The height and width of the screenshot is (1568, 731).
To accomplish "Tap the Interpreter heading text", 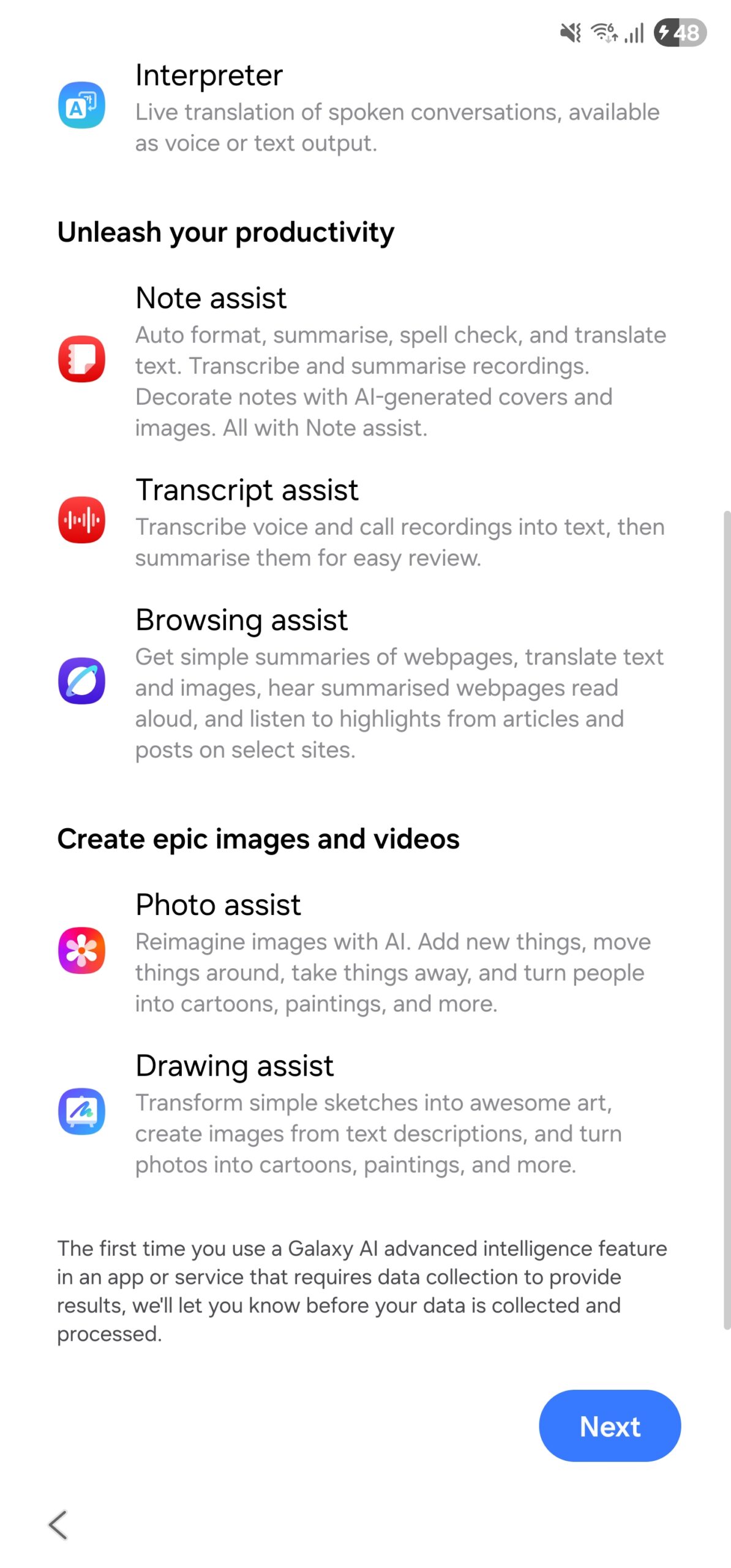I will (209, 75).
